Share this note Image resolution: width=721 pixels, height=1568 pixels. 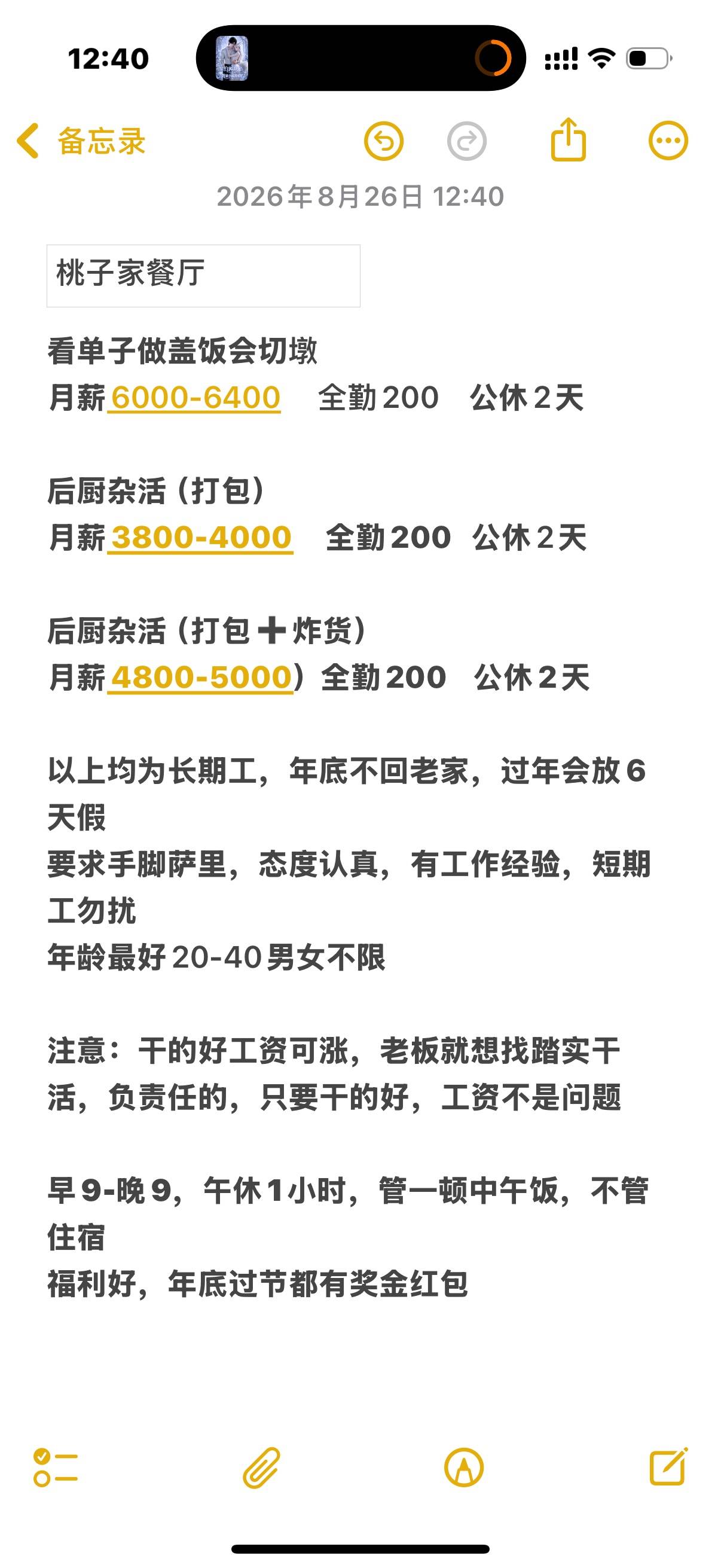click(x=569, y=140)
